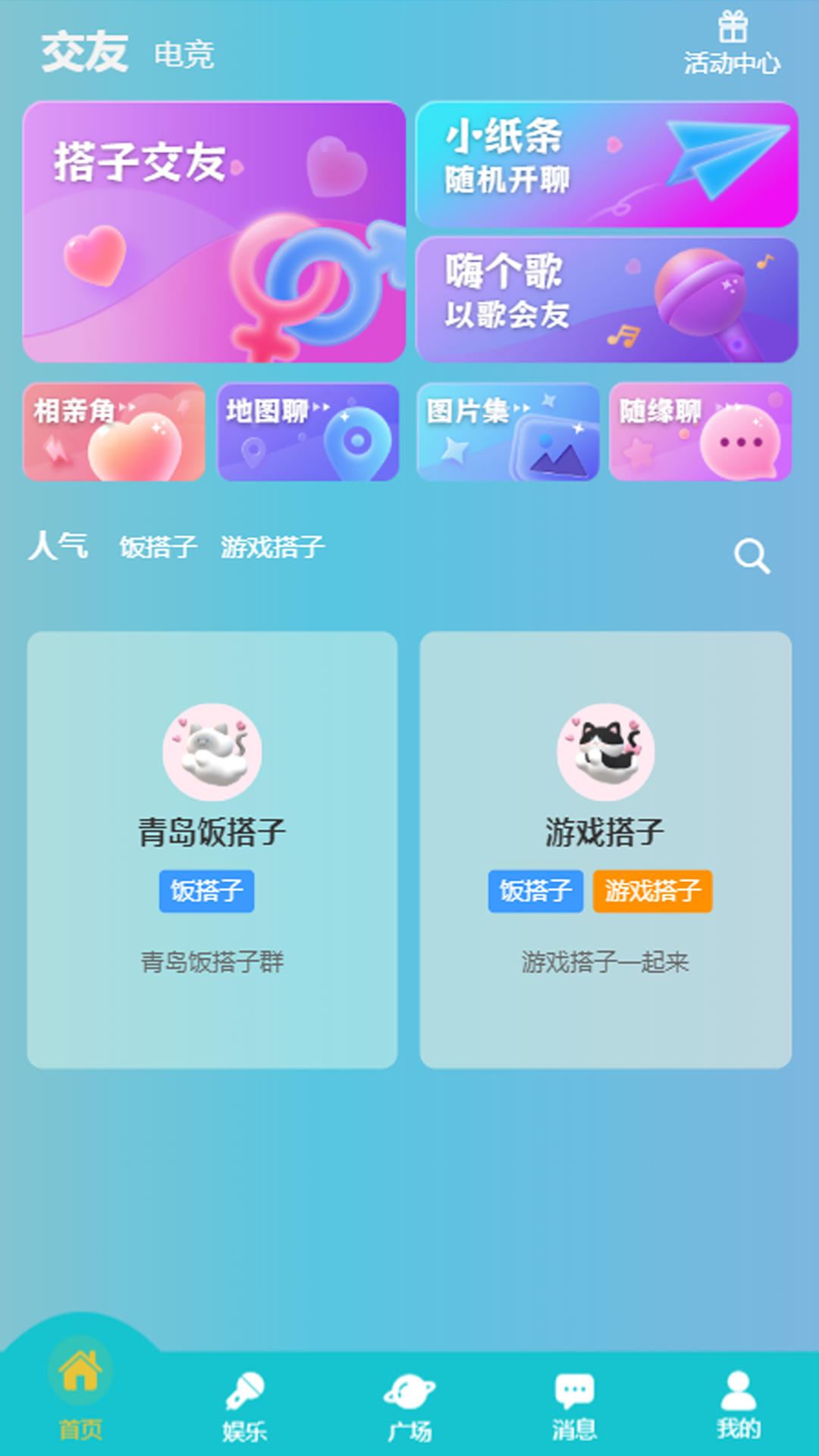Open the 我的 profile tab
Screen dimensions: 819x1456
tap(738, 1407)
